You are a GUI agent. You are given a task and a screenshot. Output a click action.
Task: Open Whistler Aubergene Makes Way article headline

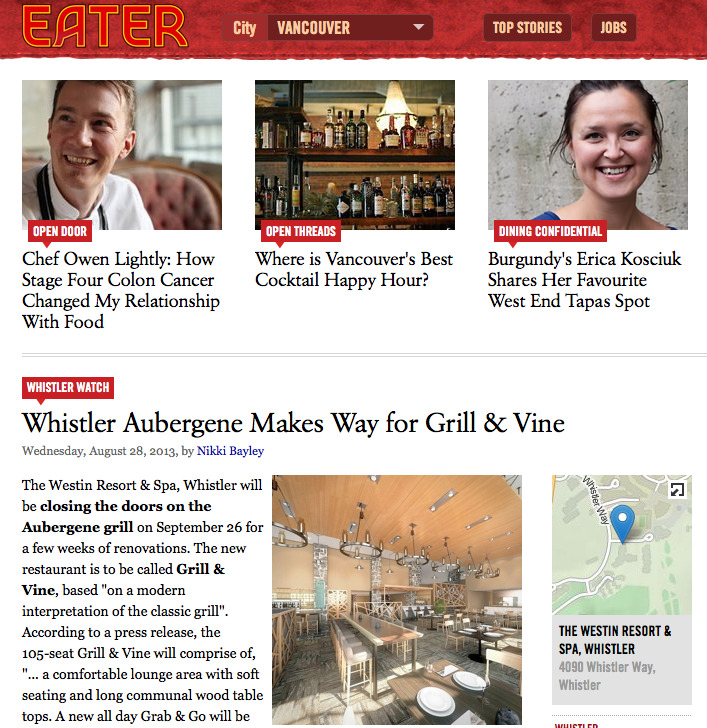point(293,423)
